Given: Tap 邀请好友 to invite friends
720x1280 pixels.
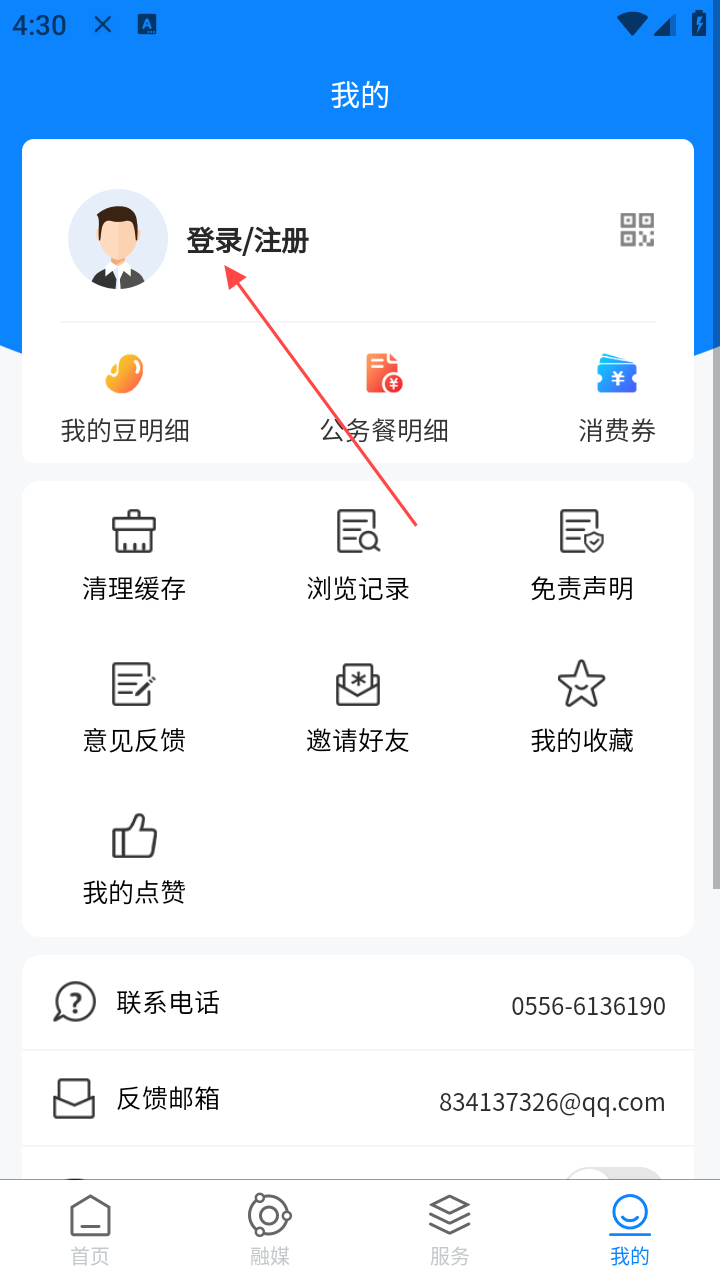Looking at the screenshot, I should coord(358,705).
